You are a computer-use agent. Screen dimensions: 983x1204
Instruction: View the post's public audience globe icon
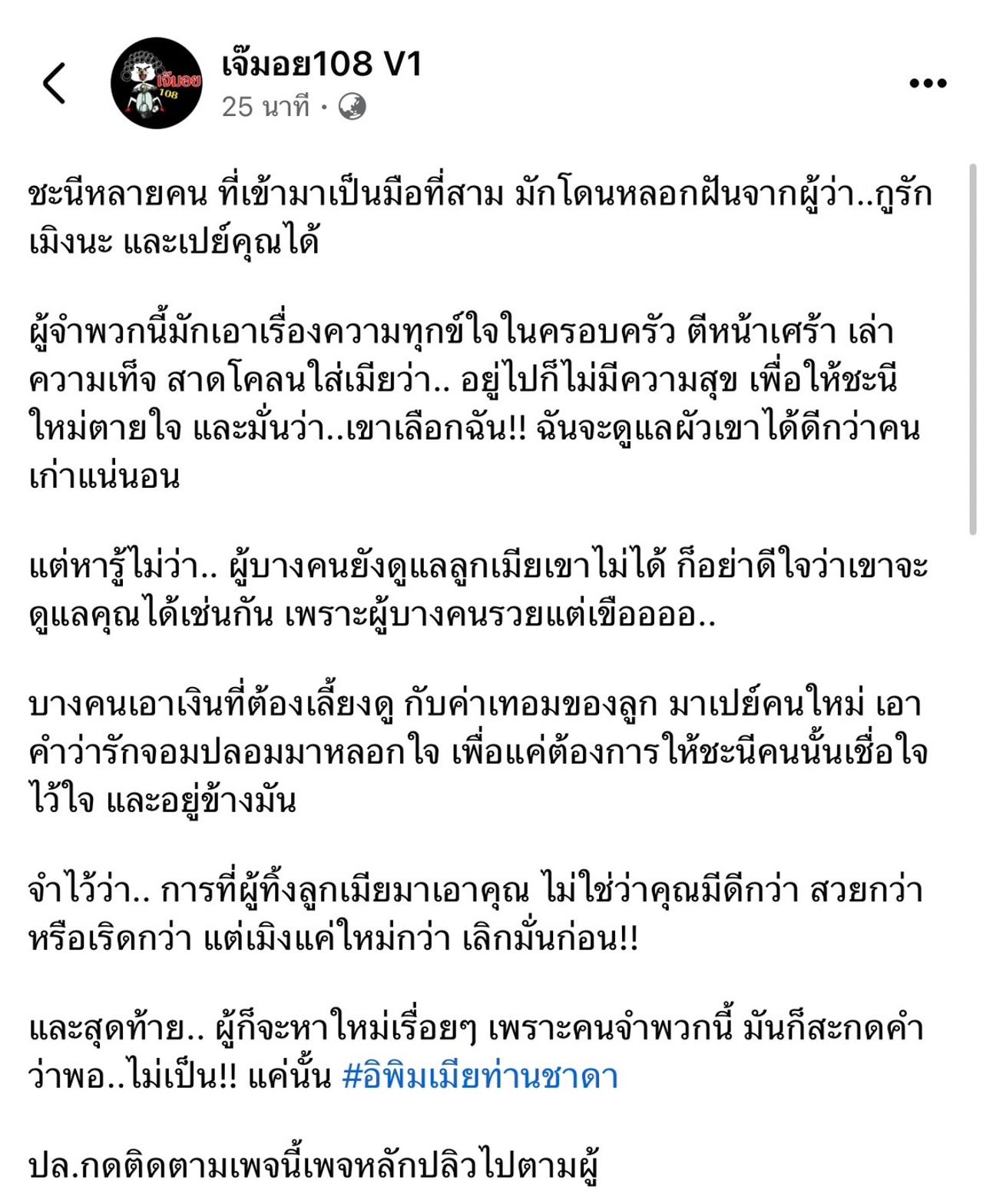point(352,107)
